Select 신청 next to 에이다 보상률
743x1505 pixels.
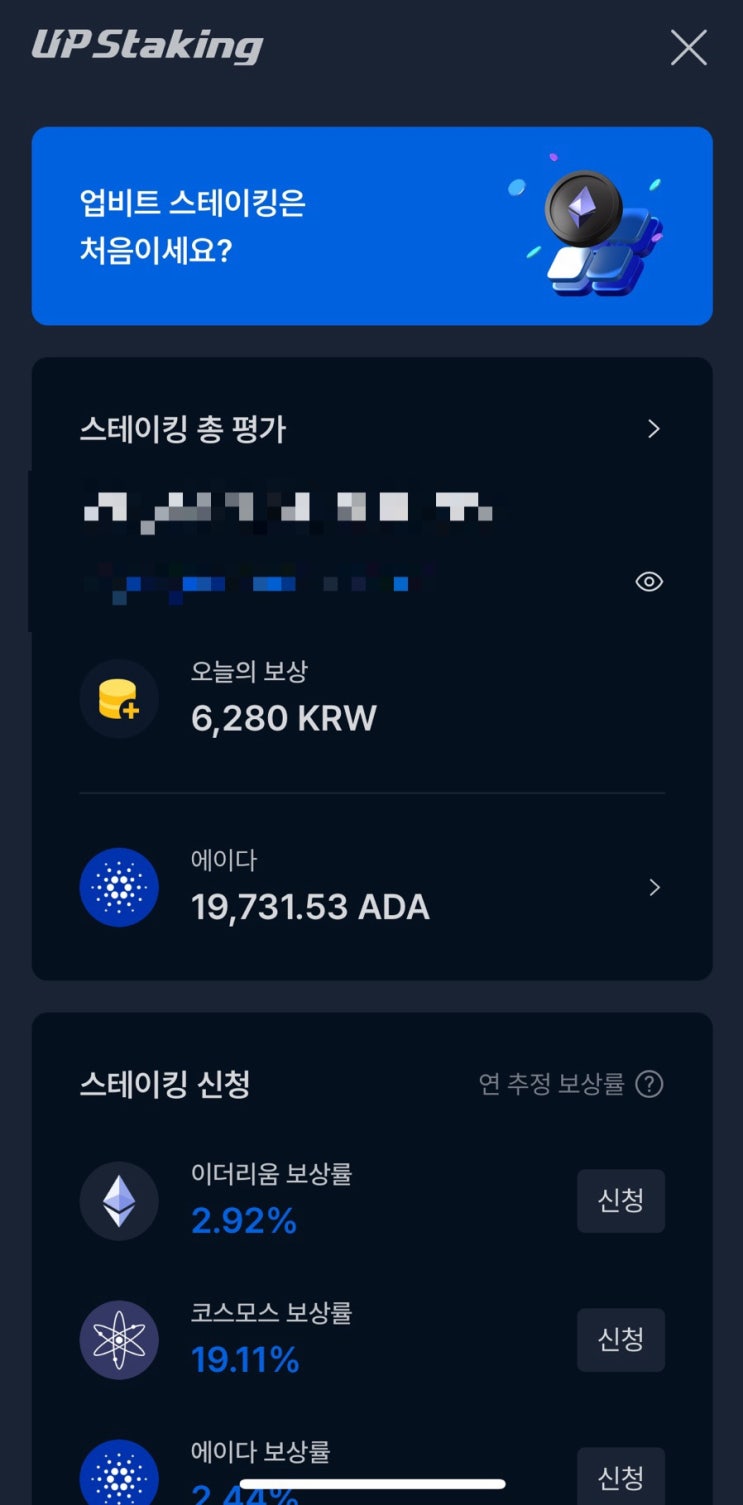(x=620, y=1475)
